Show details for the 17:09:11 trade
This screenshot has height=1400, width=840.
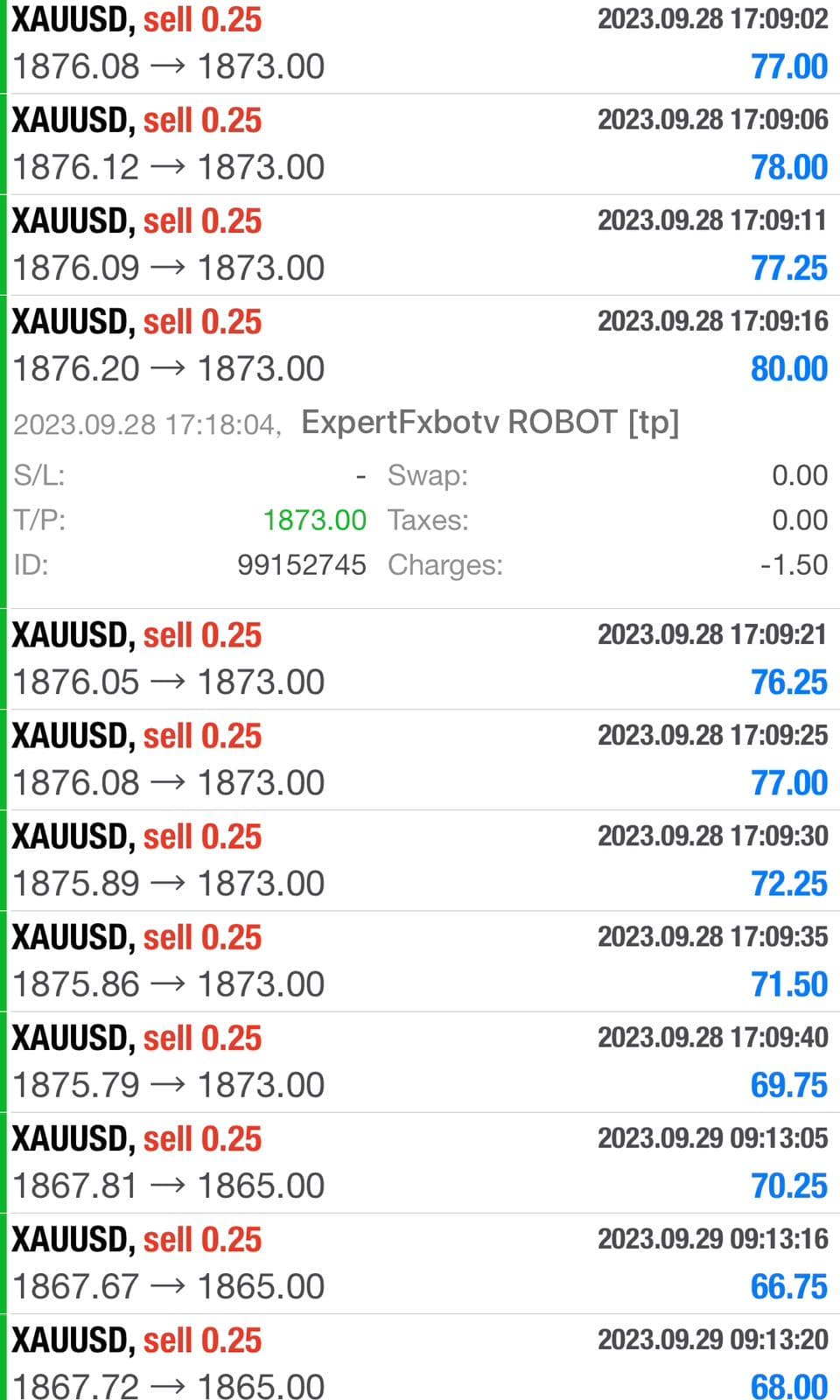pos(420,245)
